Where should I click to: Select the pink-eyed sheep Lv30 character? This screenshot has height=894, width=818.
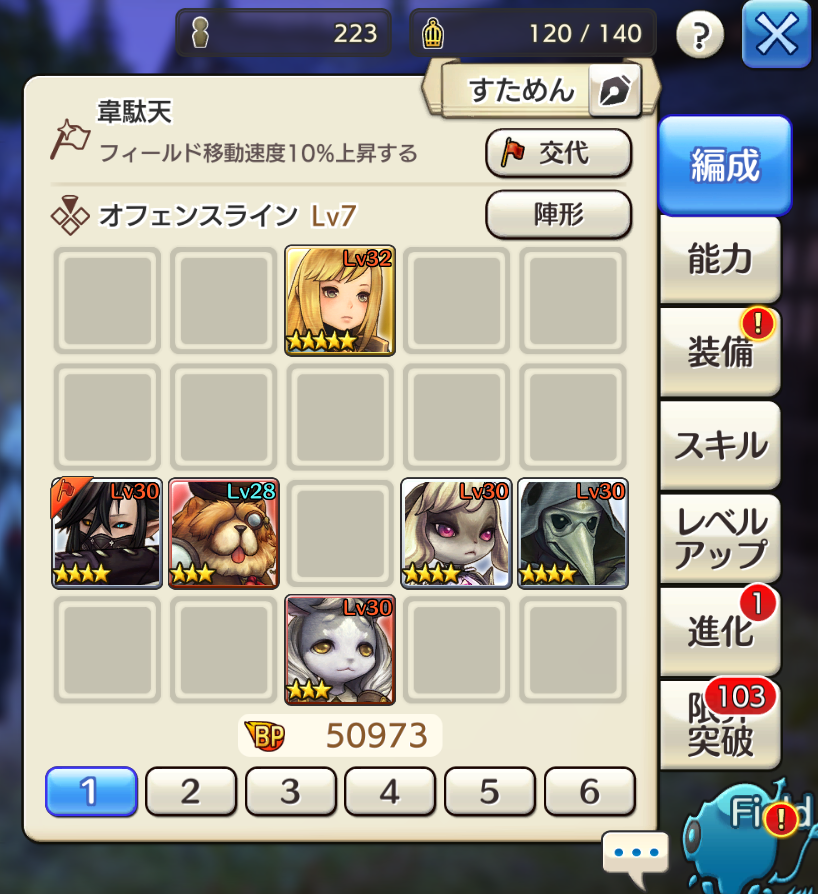coord(456,532)
